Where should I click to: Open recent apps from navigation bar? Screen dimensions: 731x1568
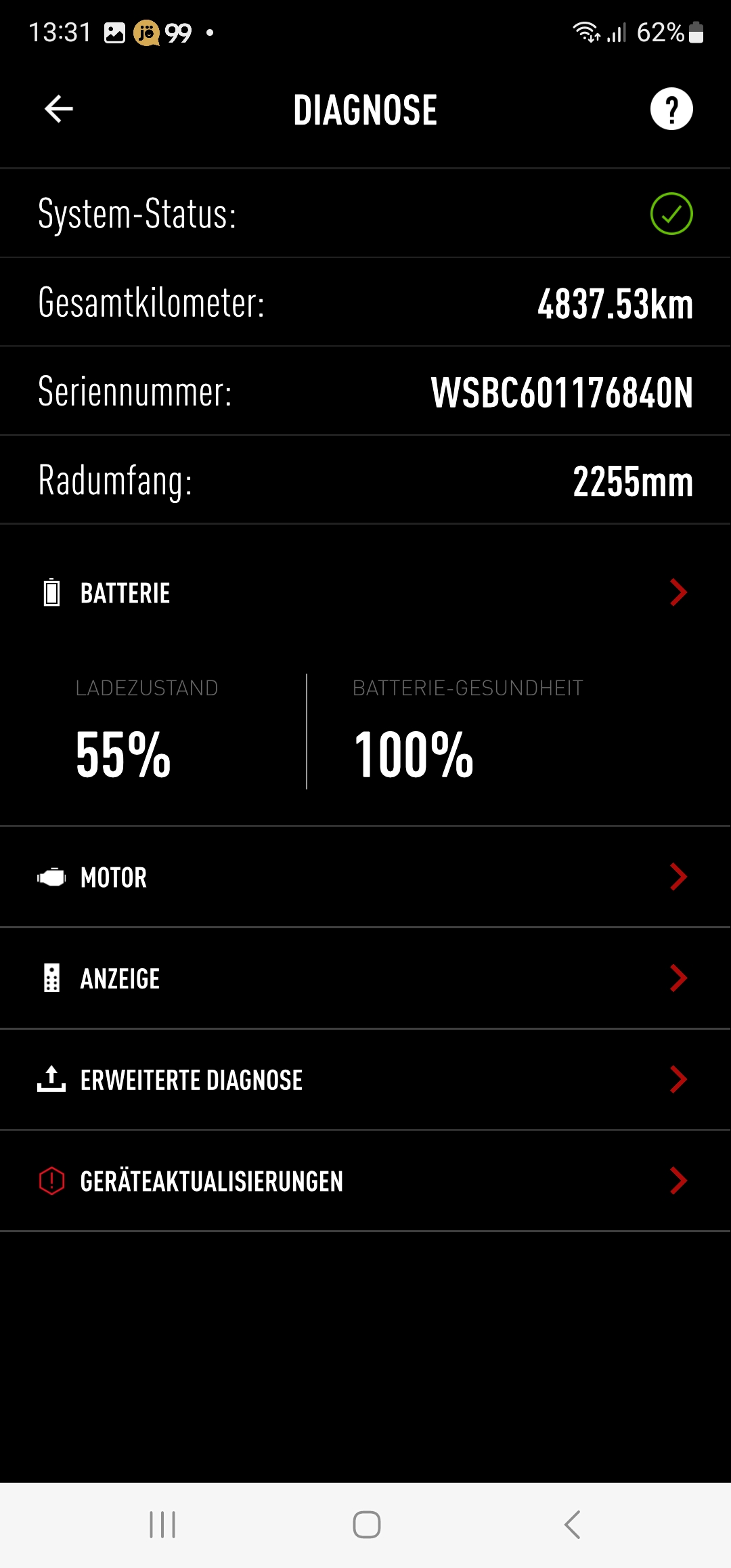(x=162, y=1525)
